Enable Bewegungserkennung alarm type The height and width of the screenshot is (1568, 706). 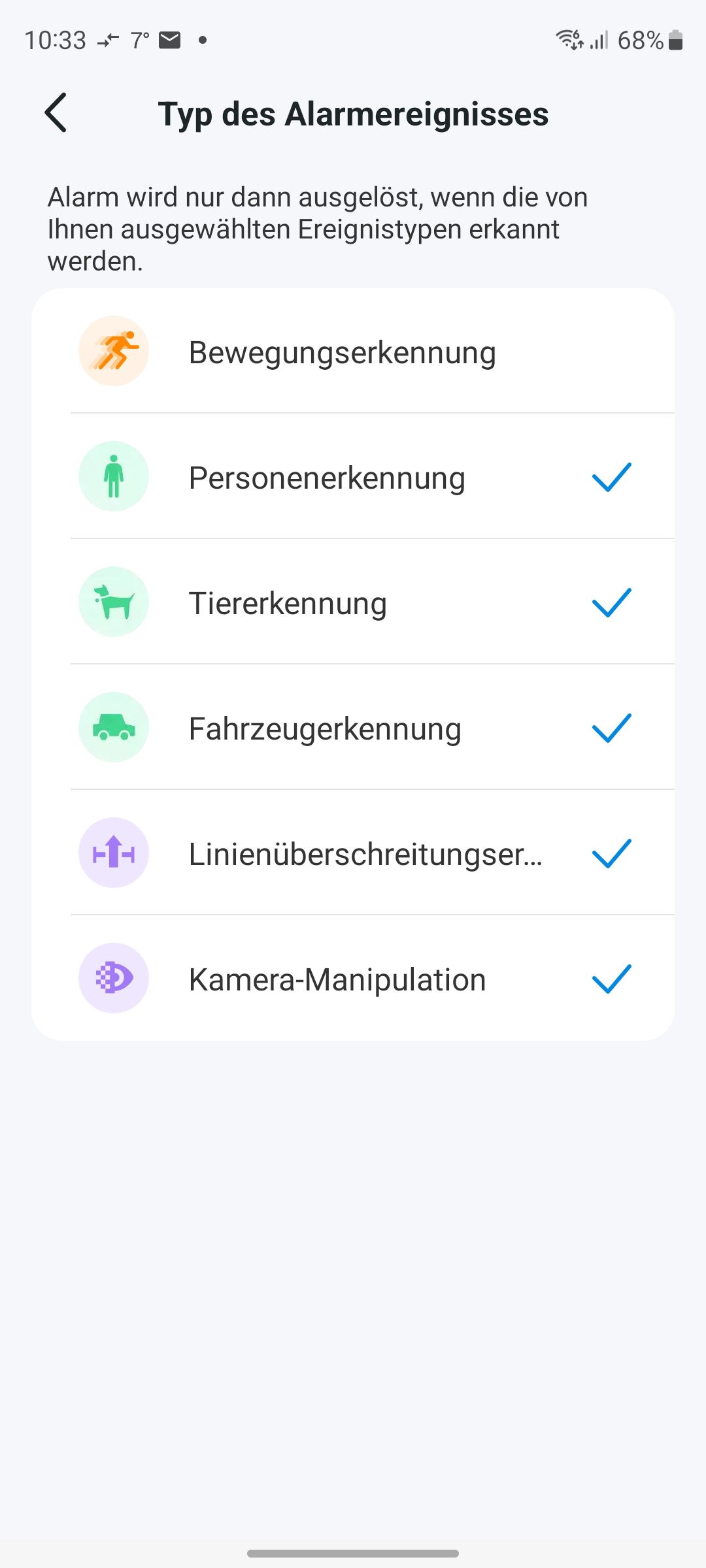pos(353,352)
